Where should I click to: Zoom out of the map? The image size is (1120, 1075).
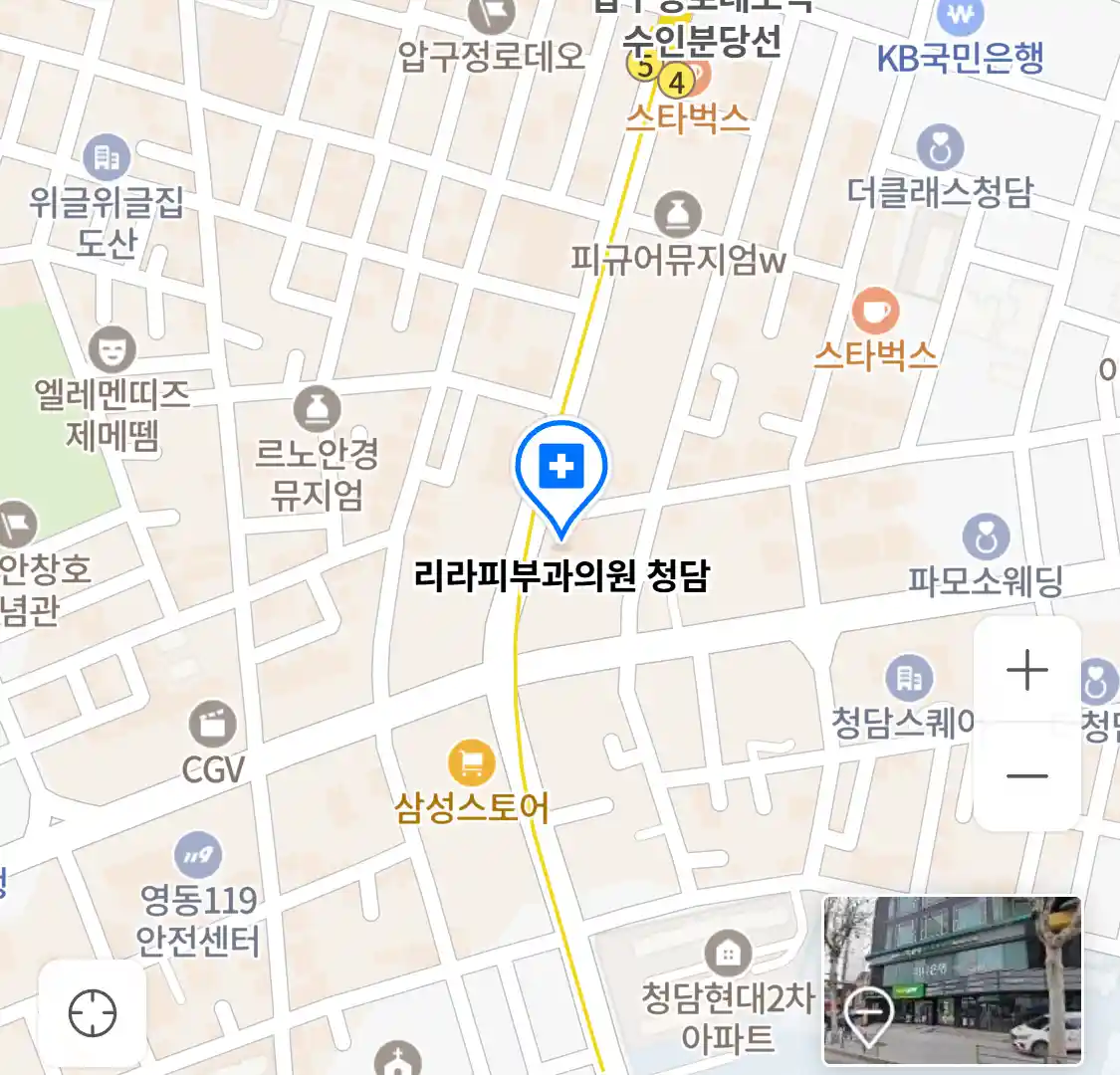[x=1026, y=776]
